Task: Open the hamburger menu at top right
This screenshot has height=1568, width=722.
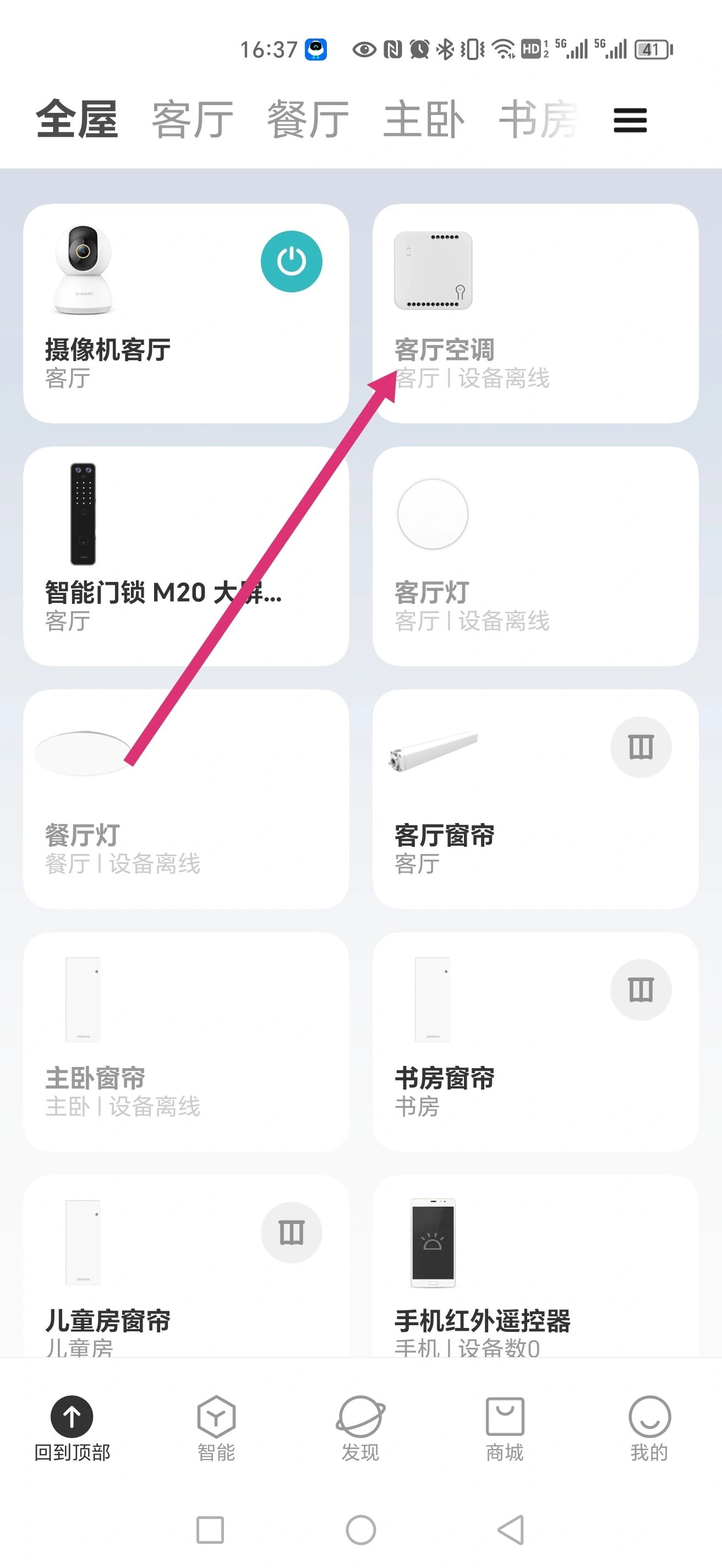Action: click(629, 121)
